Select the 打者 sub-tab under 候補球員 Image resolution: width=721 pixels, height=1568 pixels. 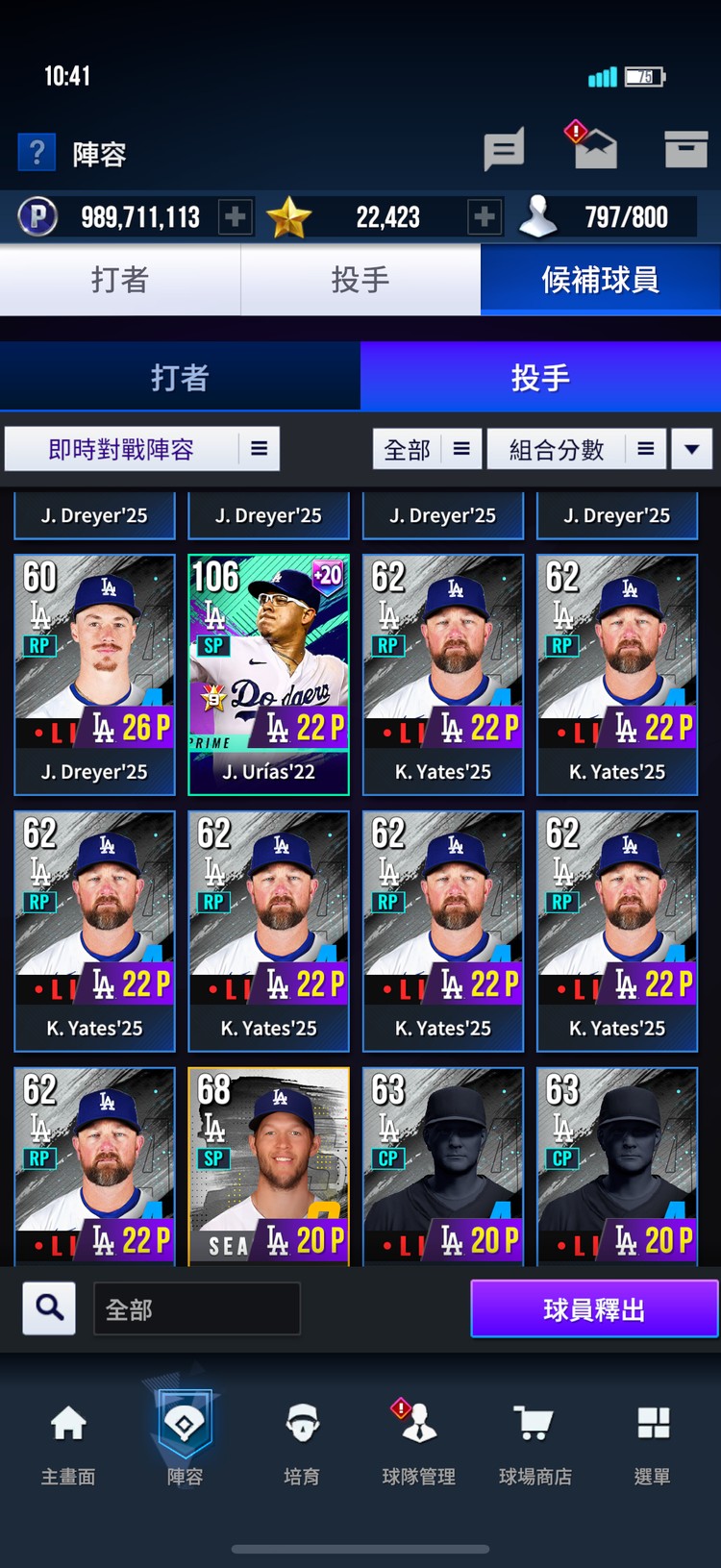click(180, 377)
